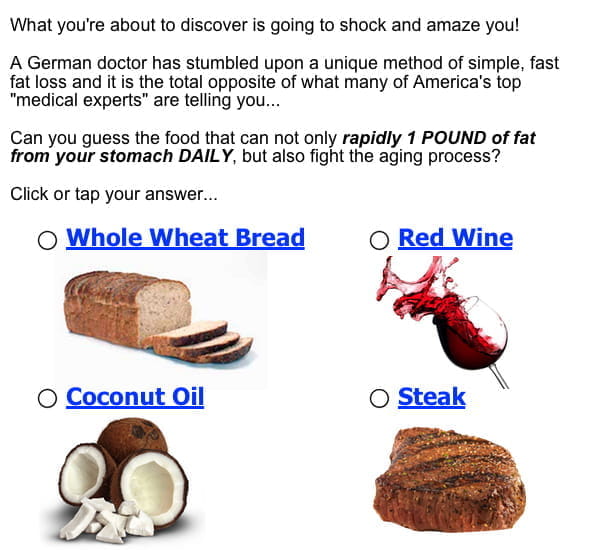Mark the radio button next to Red Wine

[x=379, y=240]
